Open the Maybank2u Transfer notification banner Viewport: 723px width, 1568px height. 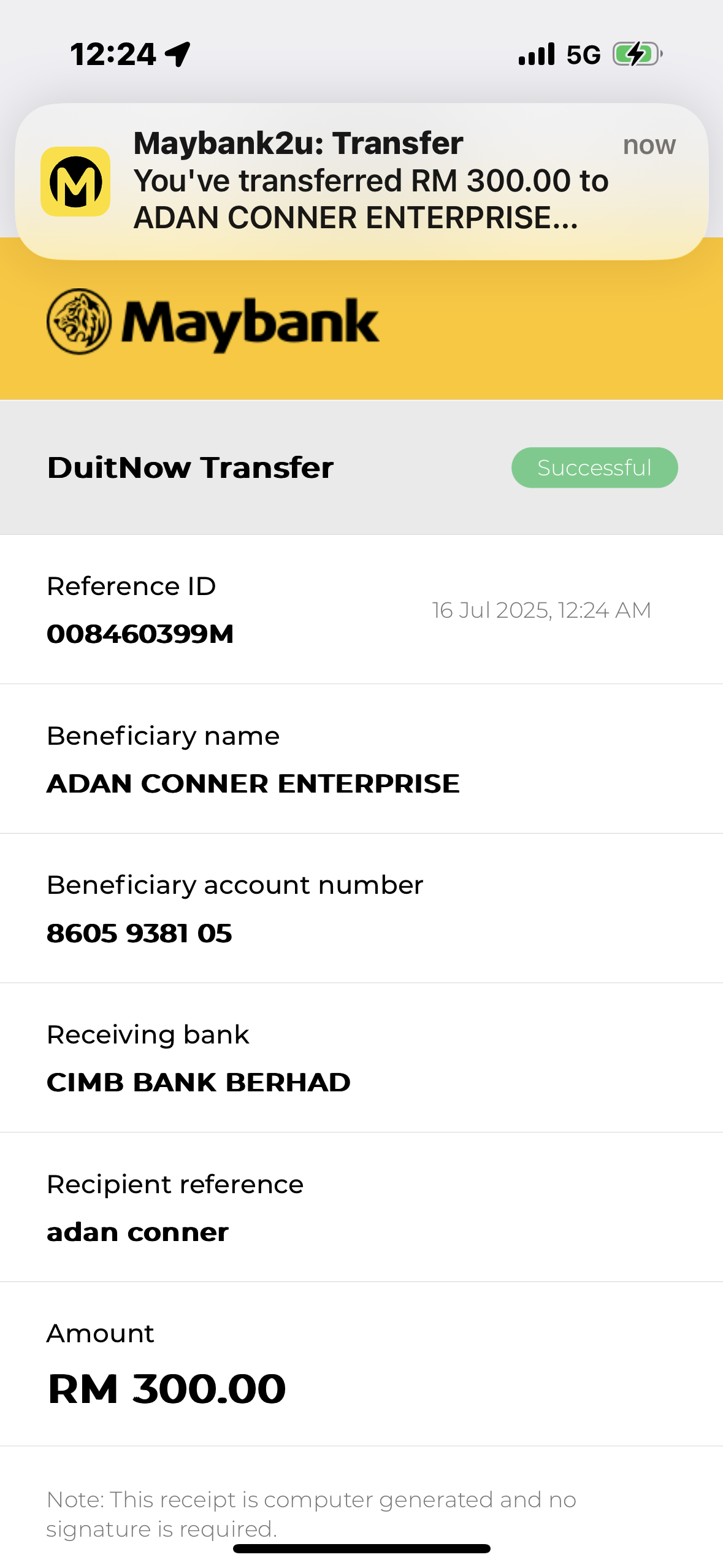[x=361, y=182]
